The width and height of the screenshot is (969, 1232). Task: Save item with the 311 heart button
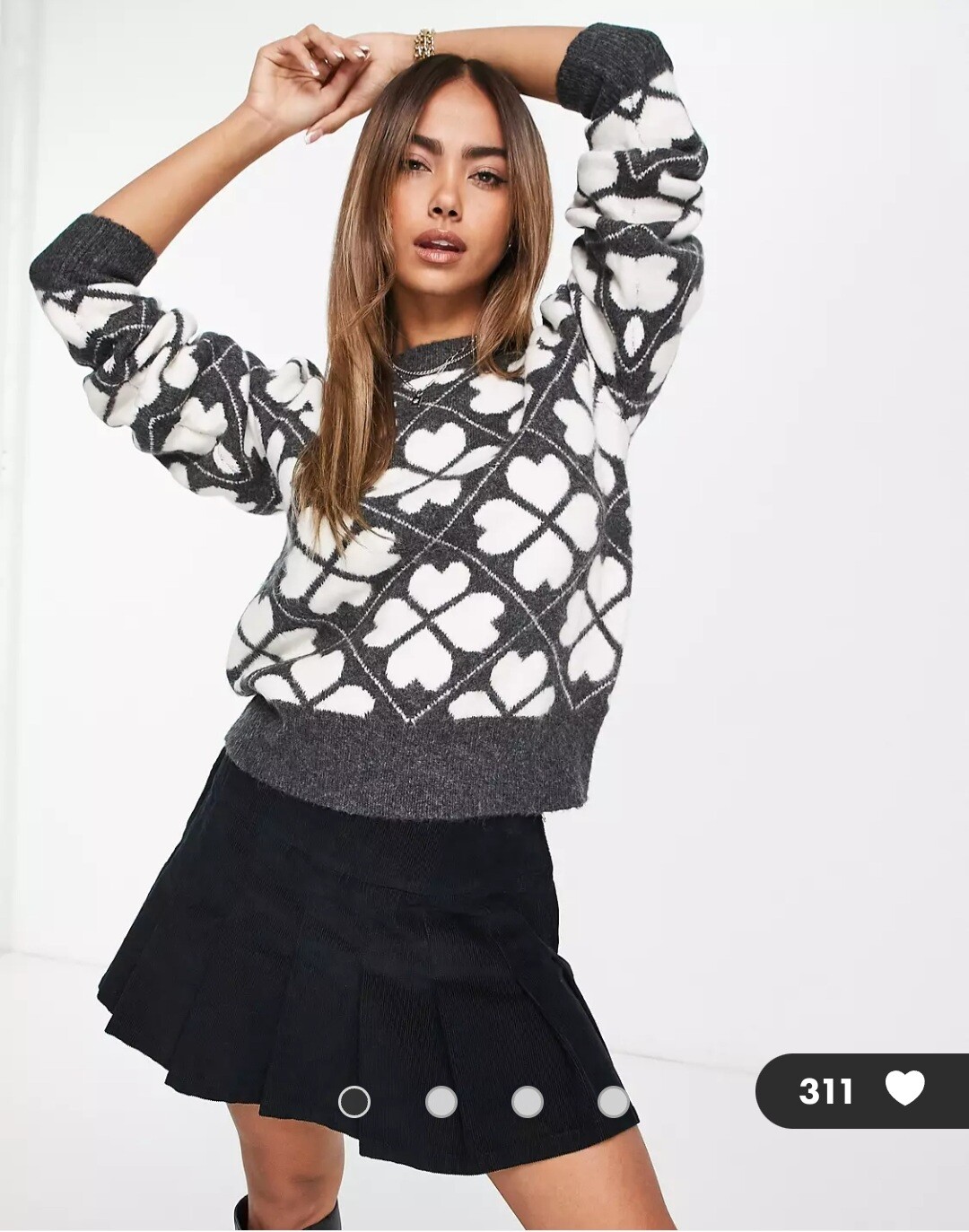coord(904,1090)
